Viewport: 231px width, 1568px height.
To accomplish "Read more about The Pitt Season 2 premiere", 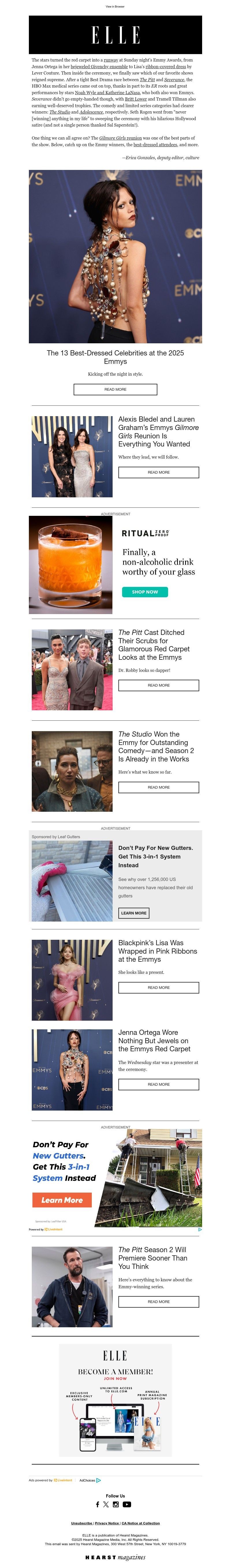I will 158,1301.
